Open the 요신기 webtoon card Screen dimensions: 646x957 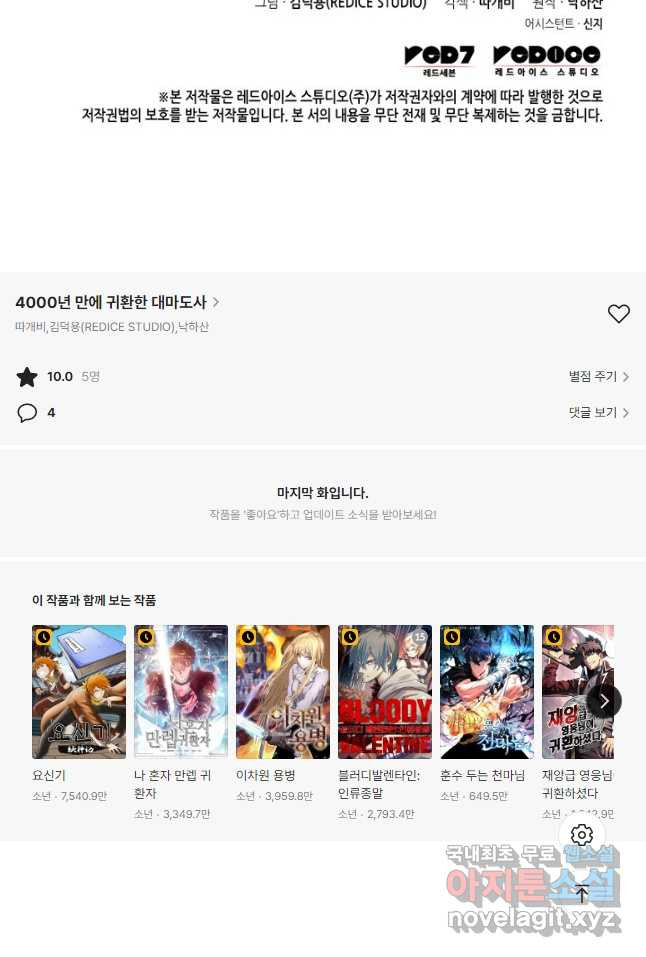click(79, 692)
